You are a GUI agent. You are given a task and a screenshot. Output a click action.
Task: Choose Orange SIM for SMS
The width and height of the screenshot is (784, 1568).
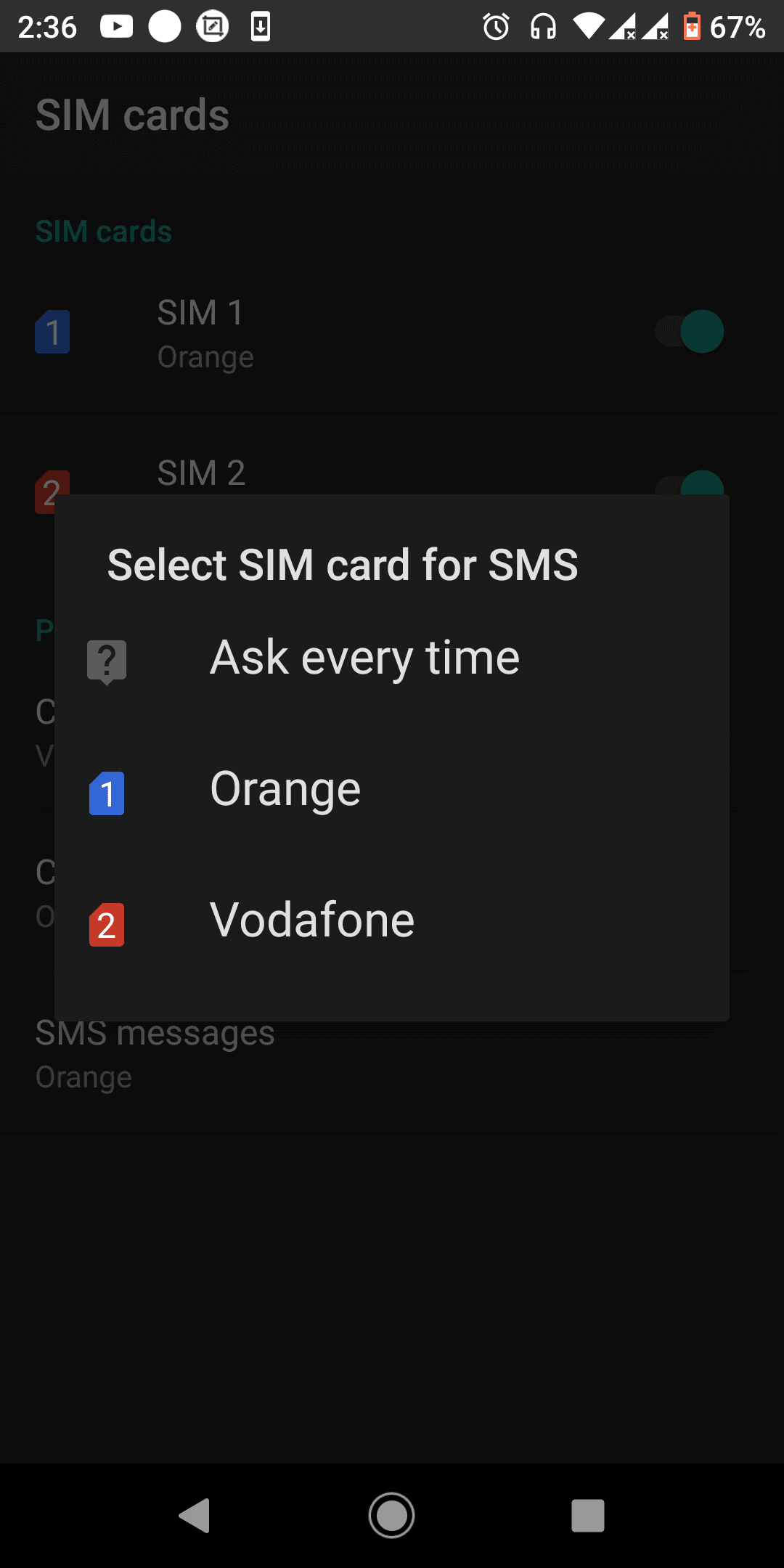(x=285, y=790)
